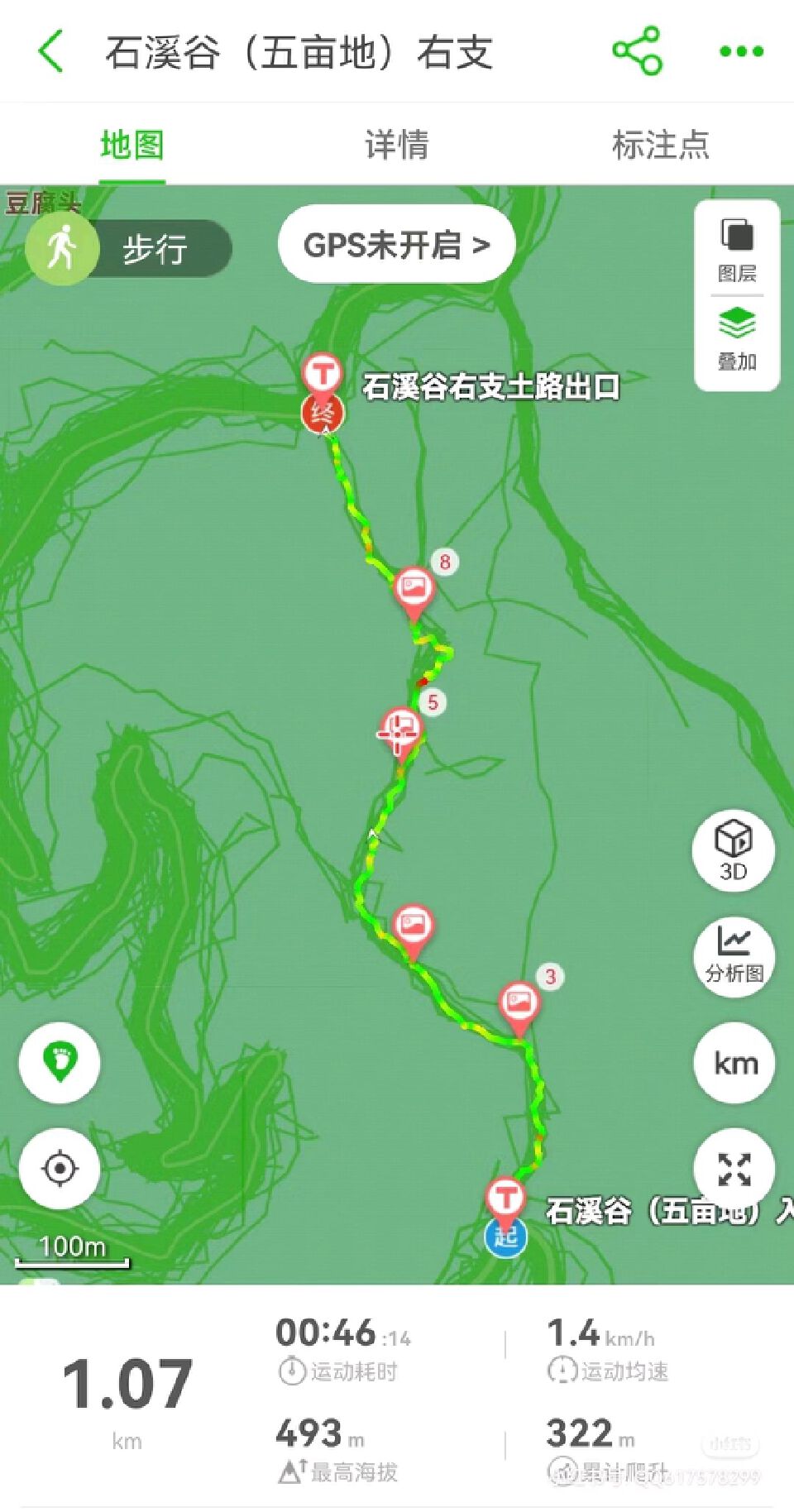Screen dimensions: 794x1512
Task: Tap the 叠加 overlay button
Action: [737, 339]
